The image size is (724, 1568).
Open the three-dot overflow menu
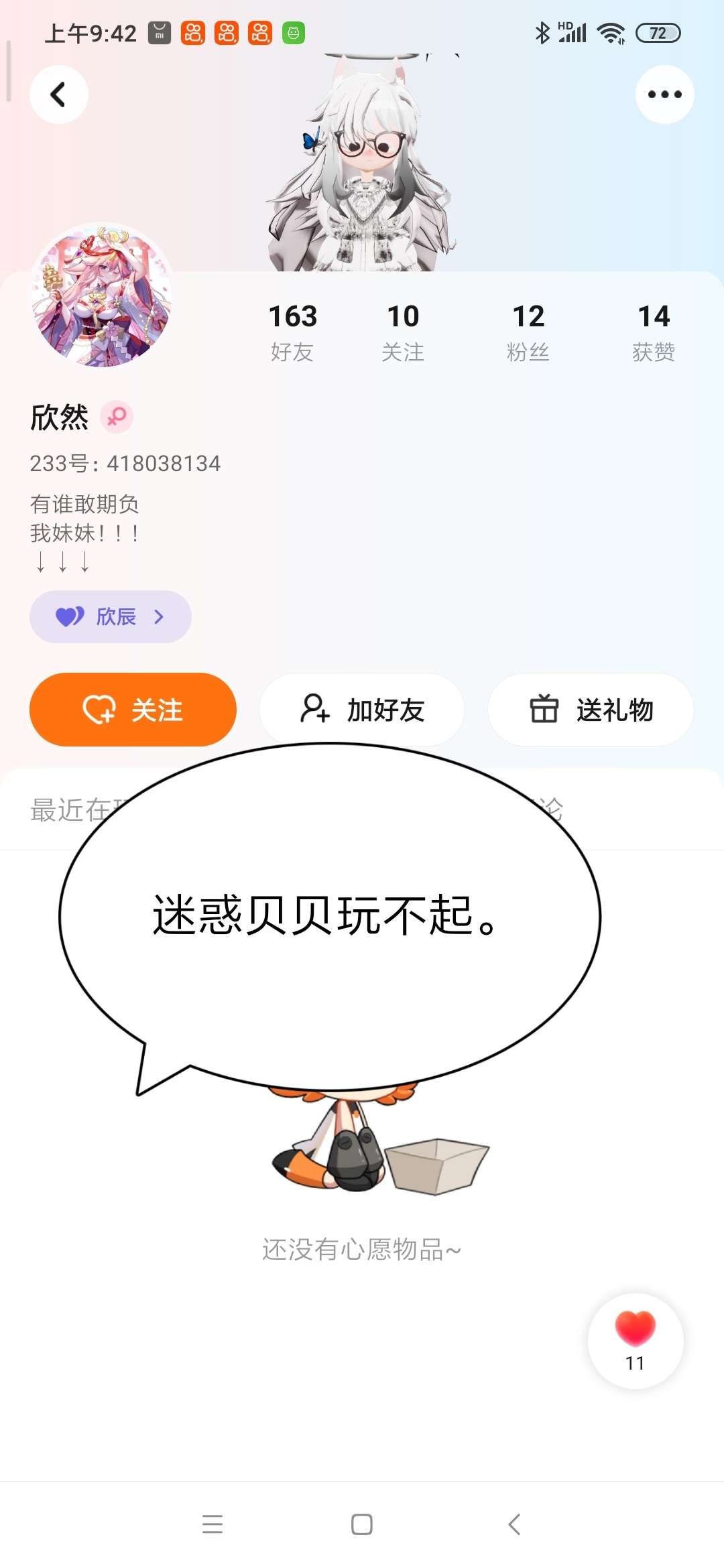click(664, 94)
